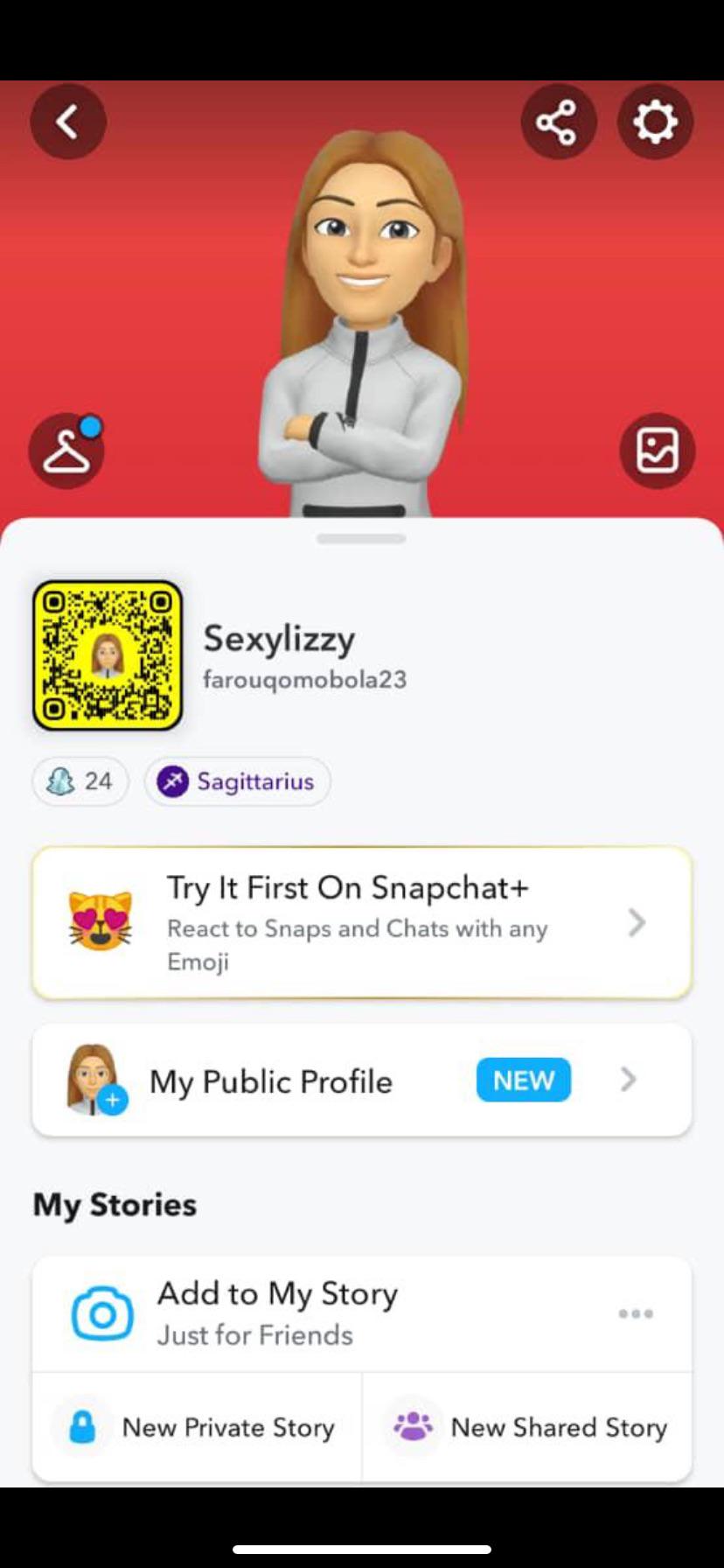Tap the lock icon for New Private Story

click(x=80, y=1427)
